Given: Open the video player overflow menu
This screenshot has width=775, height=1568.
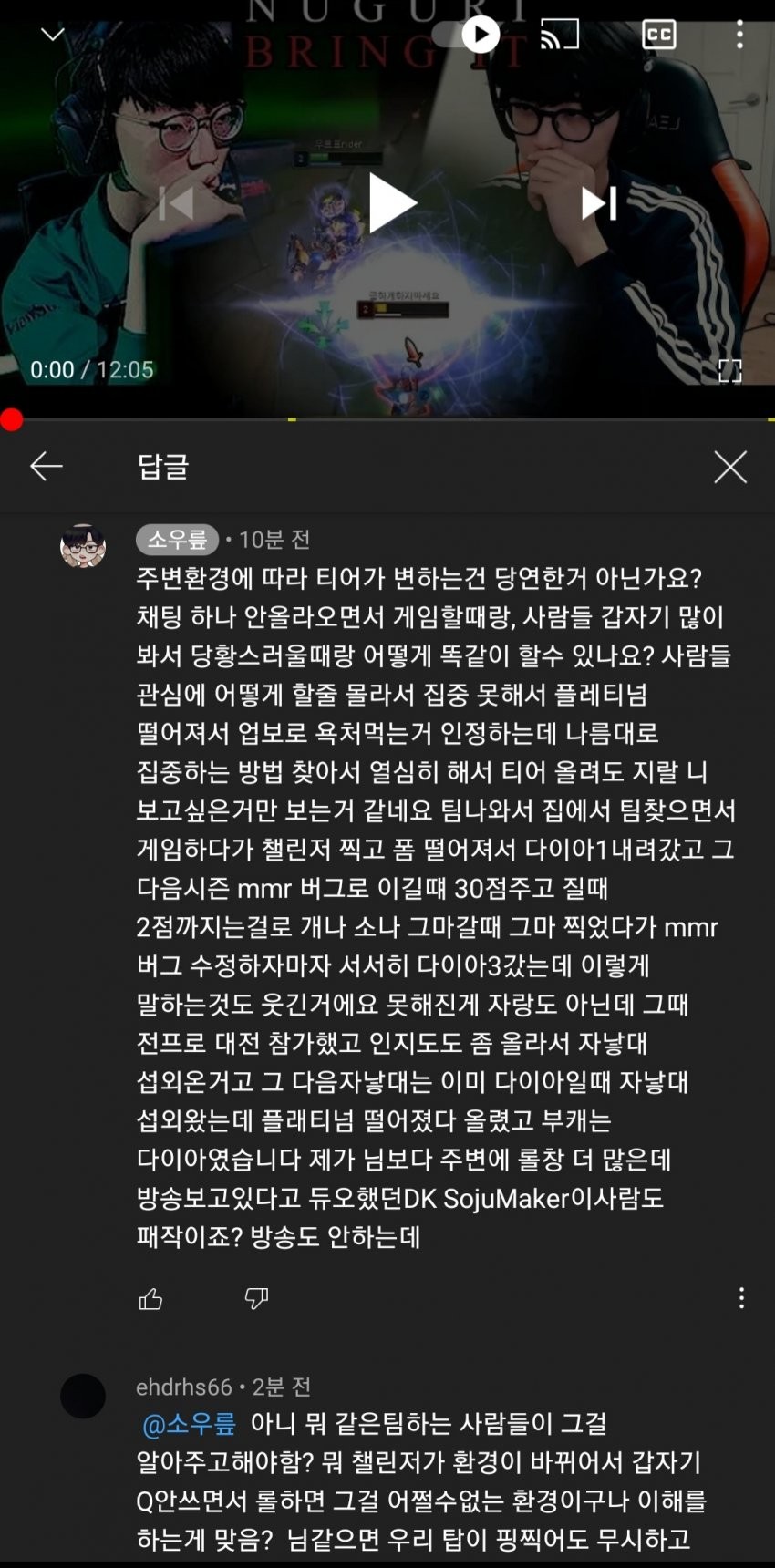Looking at the screenshot, I should click(739, 35).
